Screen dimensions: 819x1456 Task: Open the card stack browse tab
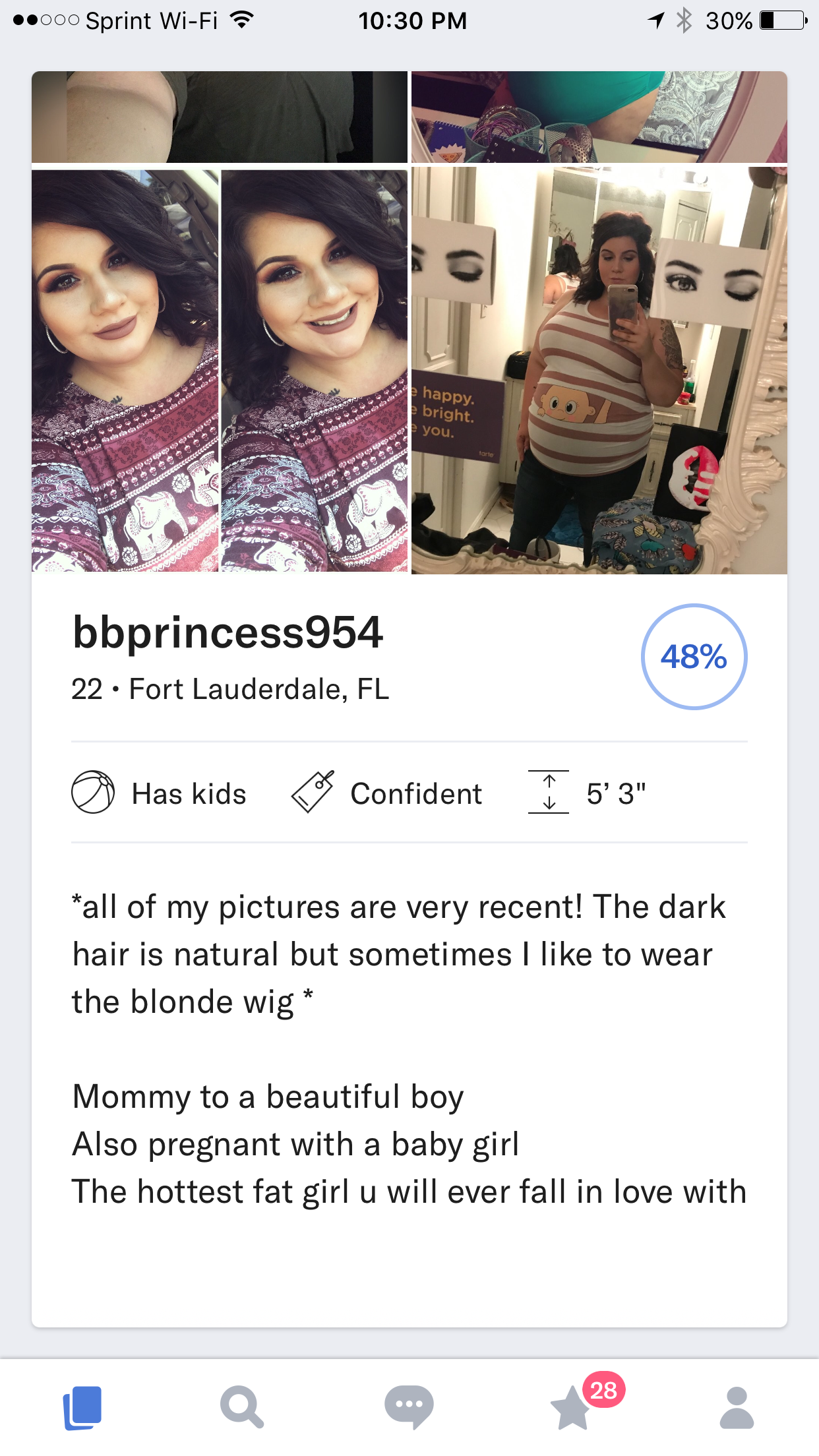pyautogui.click(x=82, y=1408)
